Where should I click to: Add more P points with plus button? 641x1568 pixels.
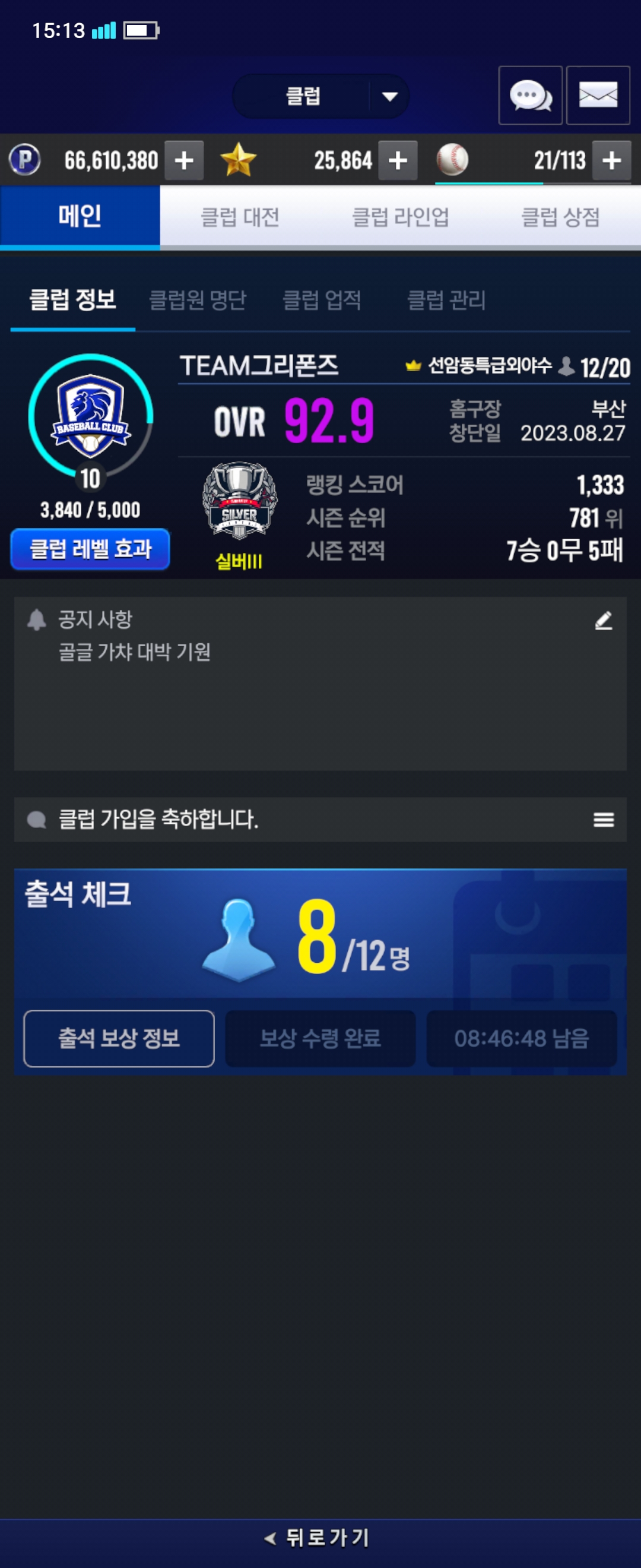(x=184, y=161)
